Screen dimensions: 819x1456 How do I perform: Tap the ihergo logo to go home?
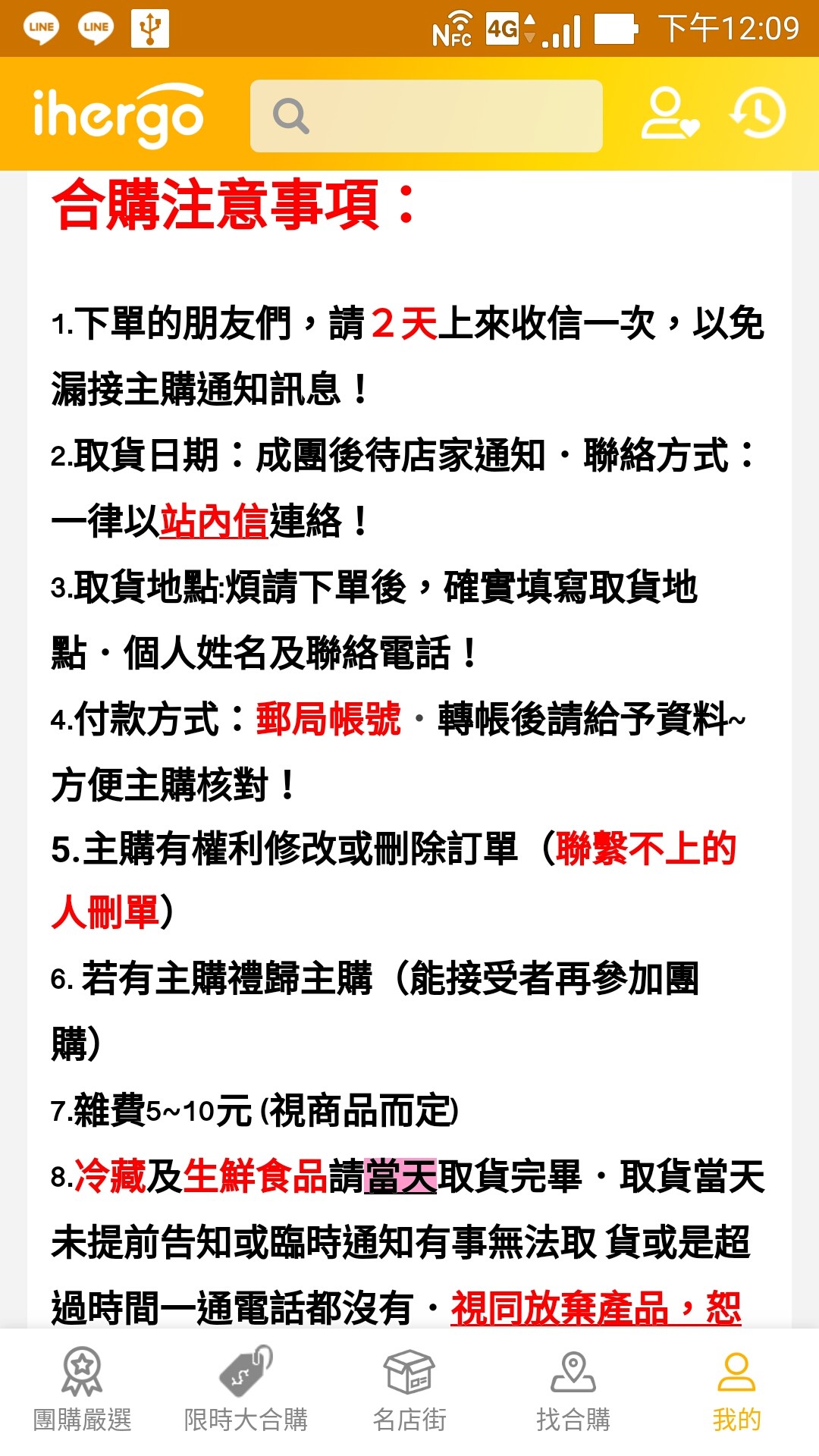tap(118, 115)
